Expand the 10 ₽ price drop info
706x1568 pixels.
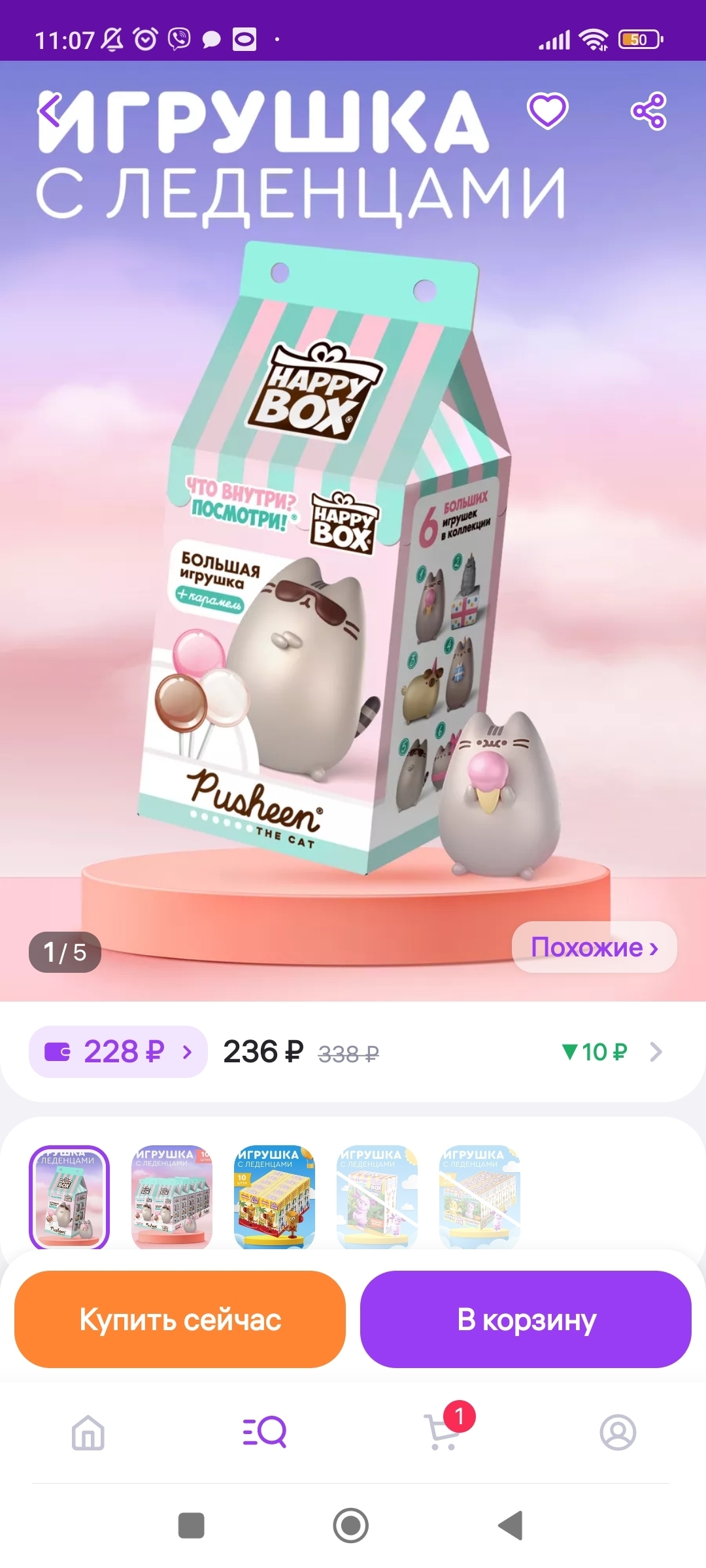pos(612,1052)
